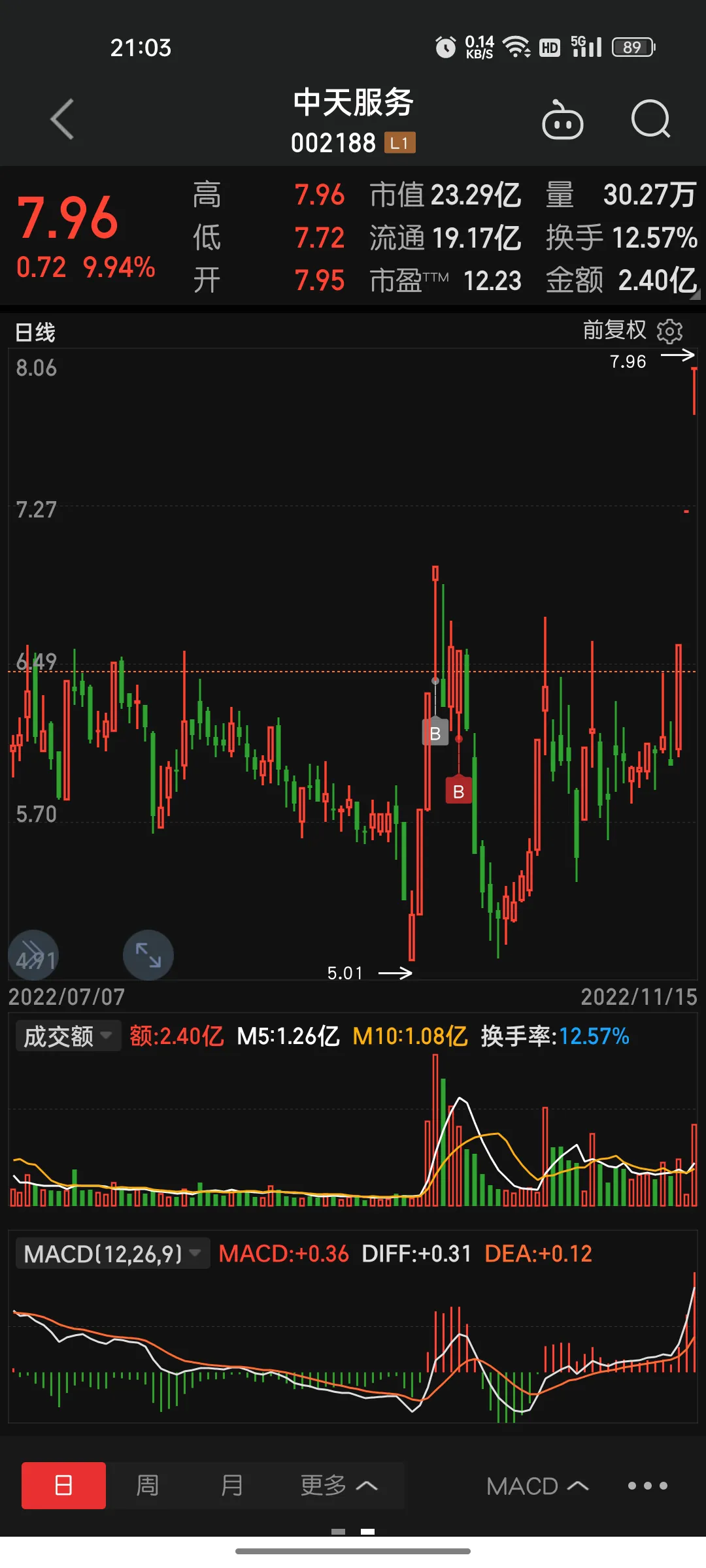Open chart settings gear icon
This screenshot has height=1568, width=706.
pyautogui.click(x=669, y=331)
